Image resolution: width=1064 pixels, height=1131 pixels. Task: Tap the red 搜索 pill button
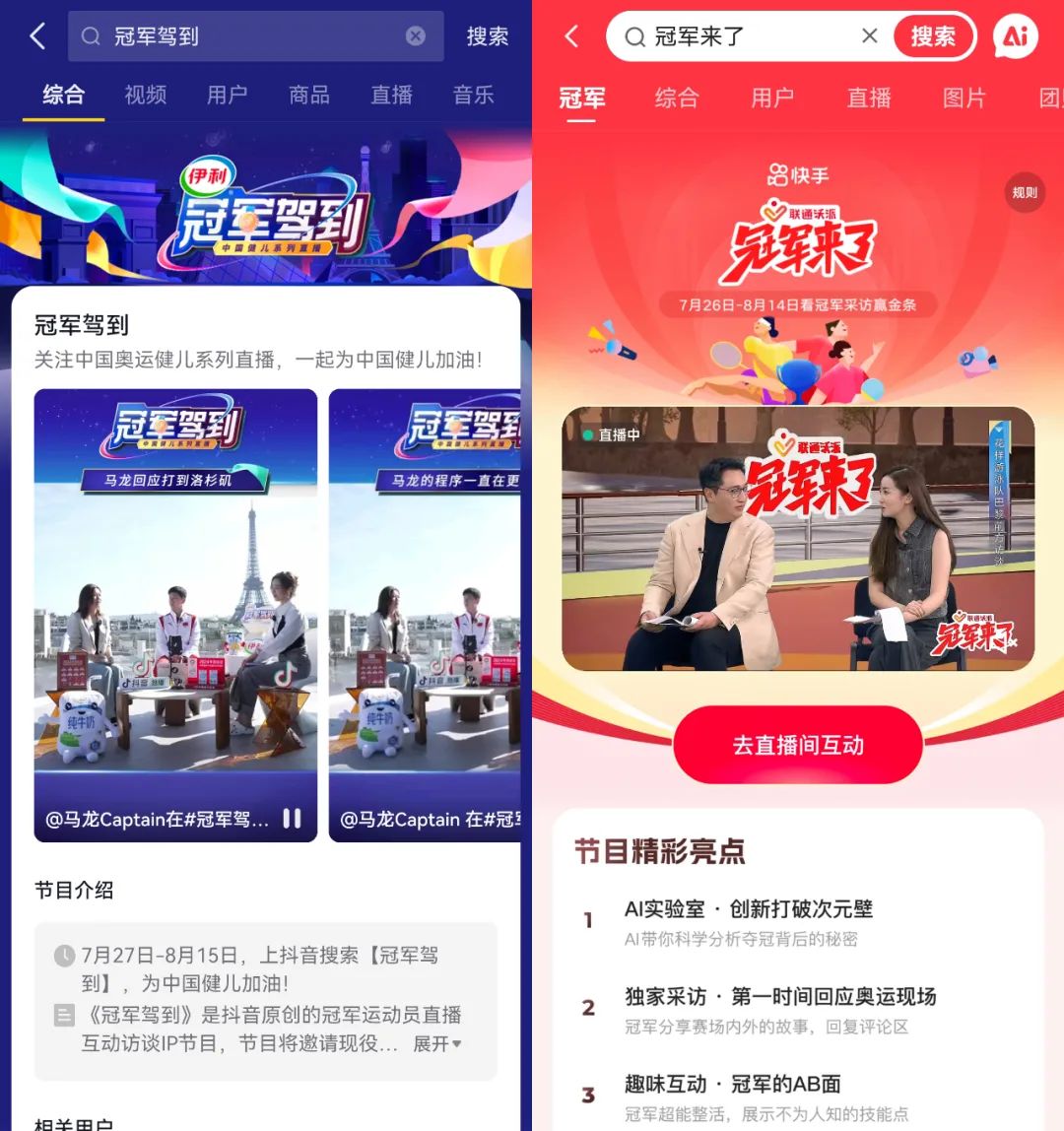pos(932,36)
